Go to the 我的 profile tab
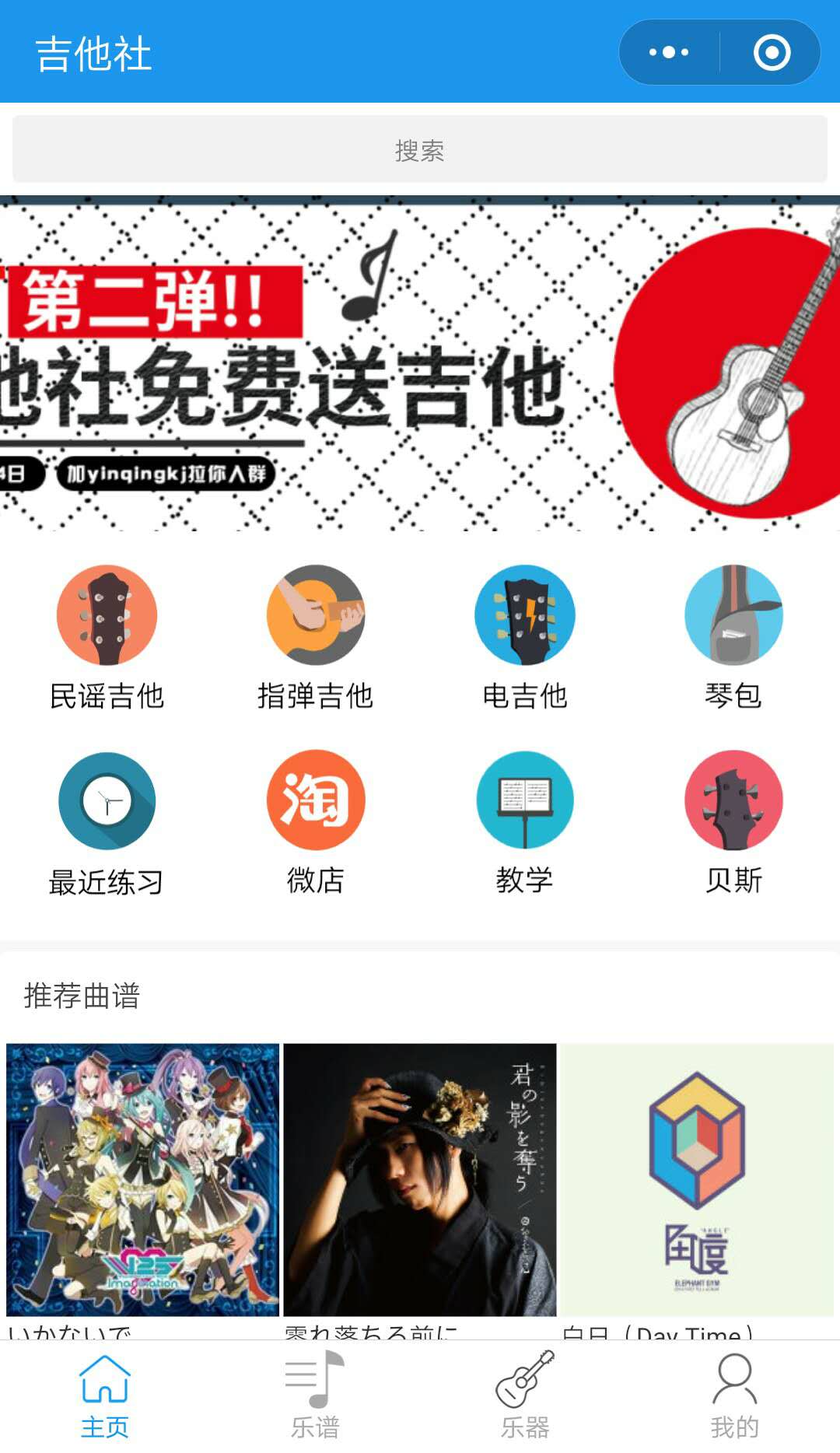This screenshot has height=1453, width=840. 733,1395
